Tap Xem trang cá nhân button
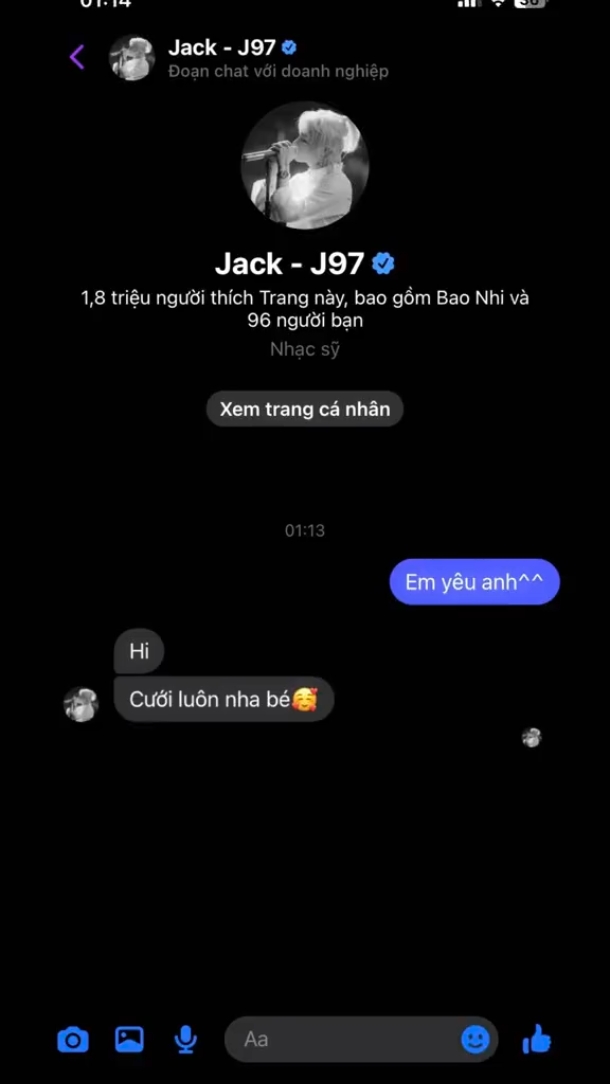The width and height of the screenshot is (610, 1084). tap(304, 409)
